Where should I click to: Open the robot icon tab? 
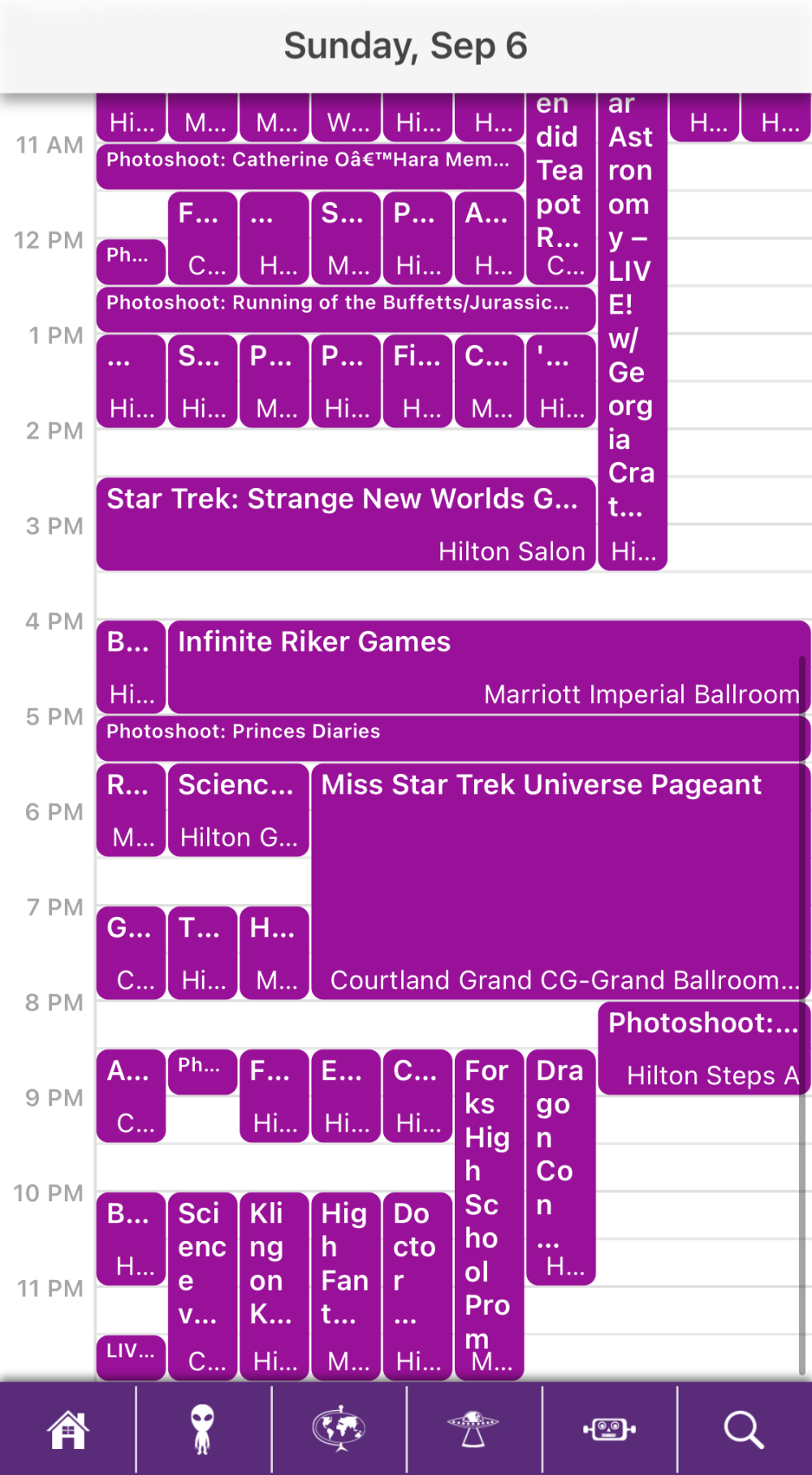coord(609,1430)
